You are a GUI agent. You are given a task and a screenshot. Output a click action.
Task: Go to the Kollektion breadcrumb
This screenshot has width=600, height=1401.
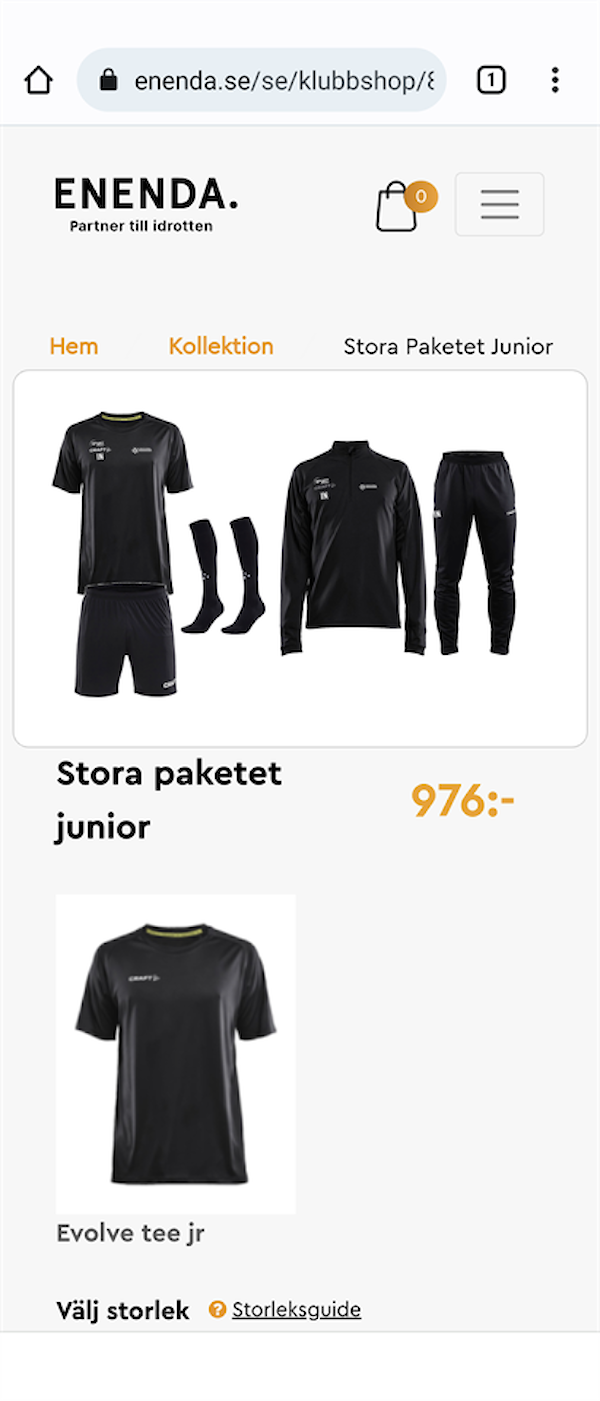pos(221,347)
